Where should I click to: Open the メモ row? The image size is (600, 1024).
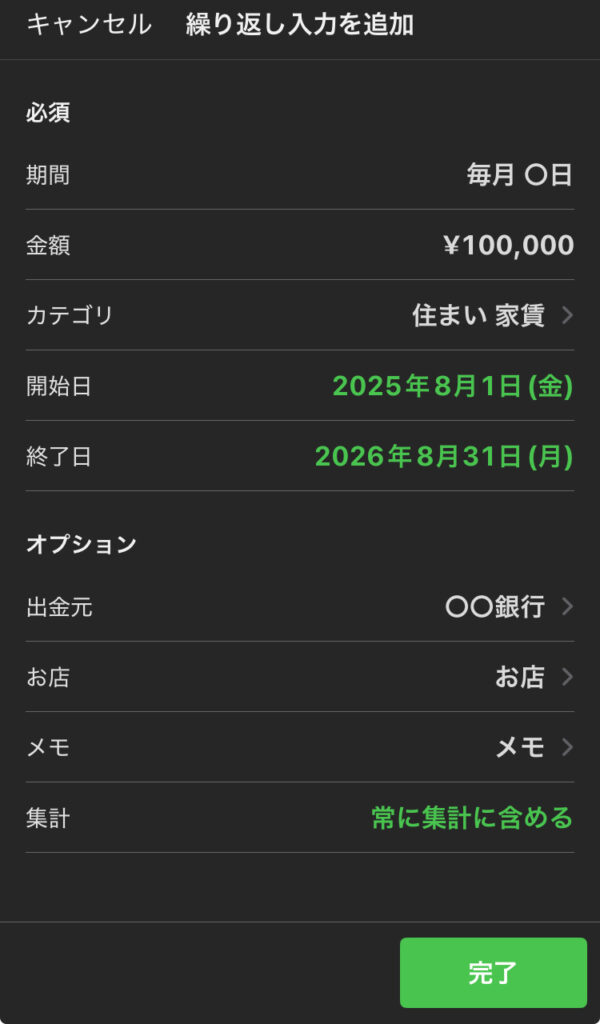pos(300,748)
